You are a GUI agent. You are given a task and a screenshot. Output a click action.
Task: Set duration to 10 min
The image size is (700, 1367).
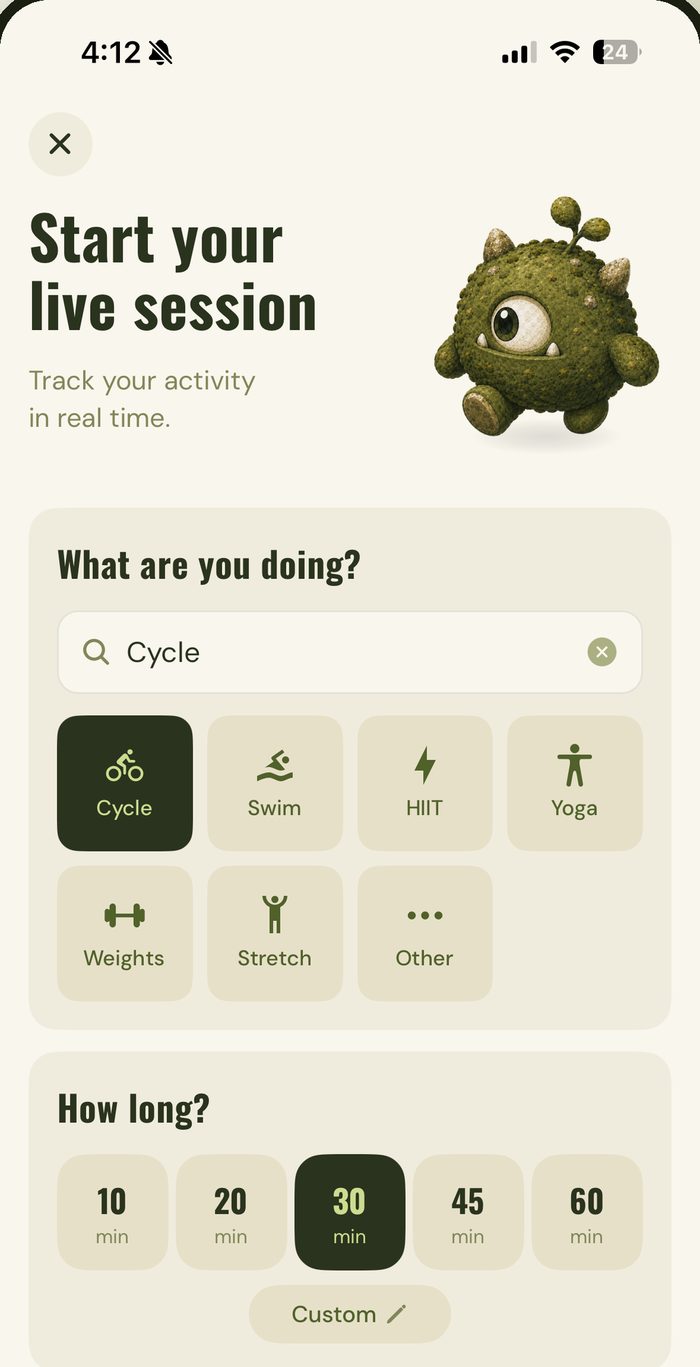pyautogui.click(x=112, y=1212)
